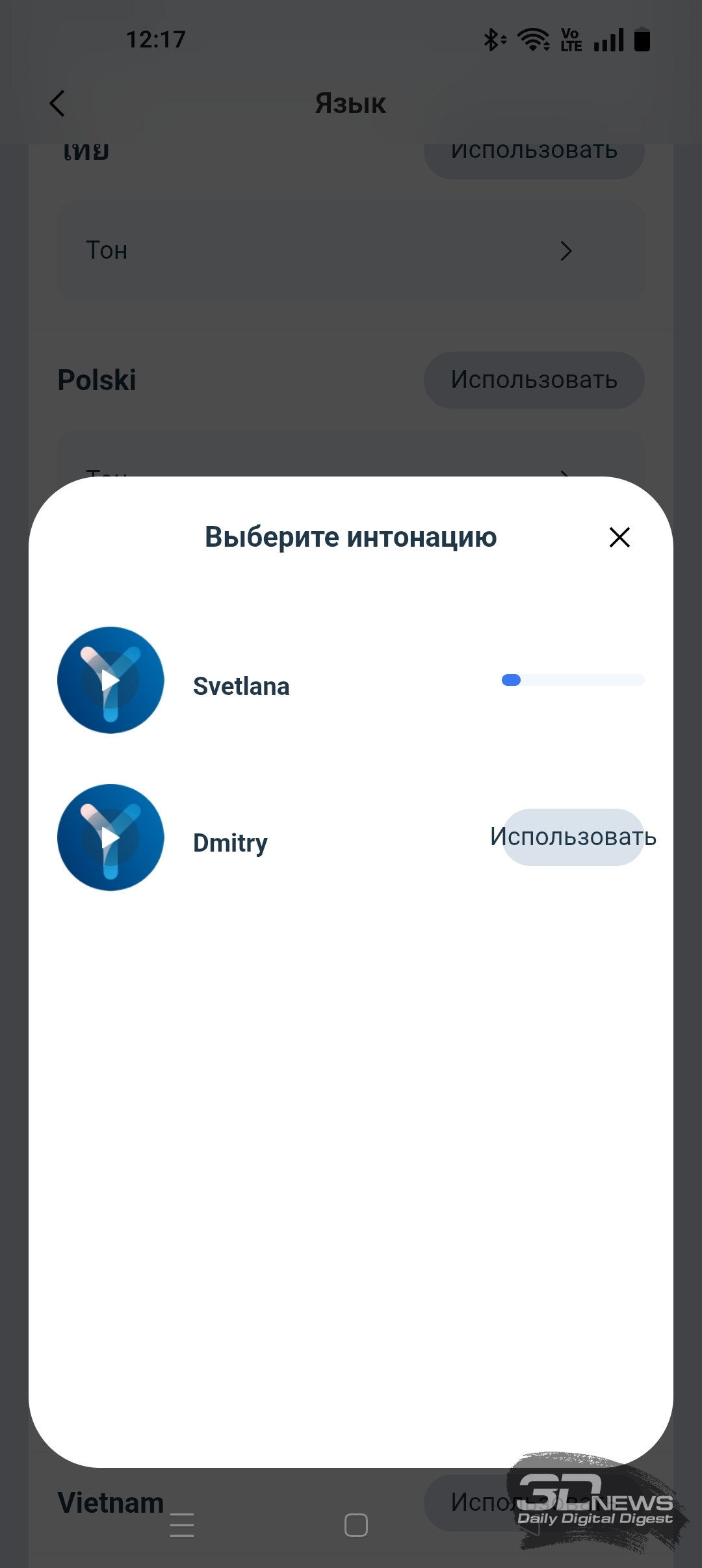Go back from the Язык screen
This screenshot has width=702, height=1568.
tap(57, 103)
